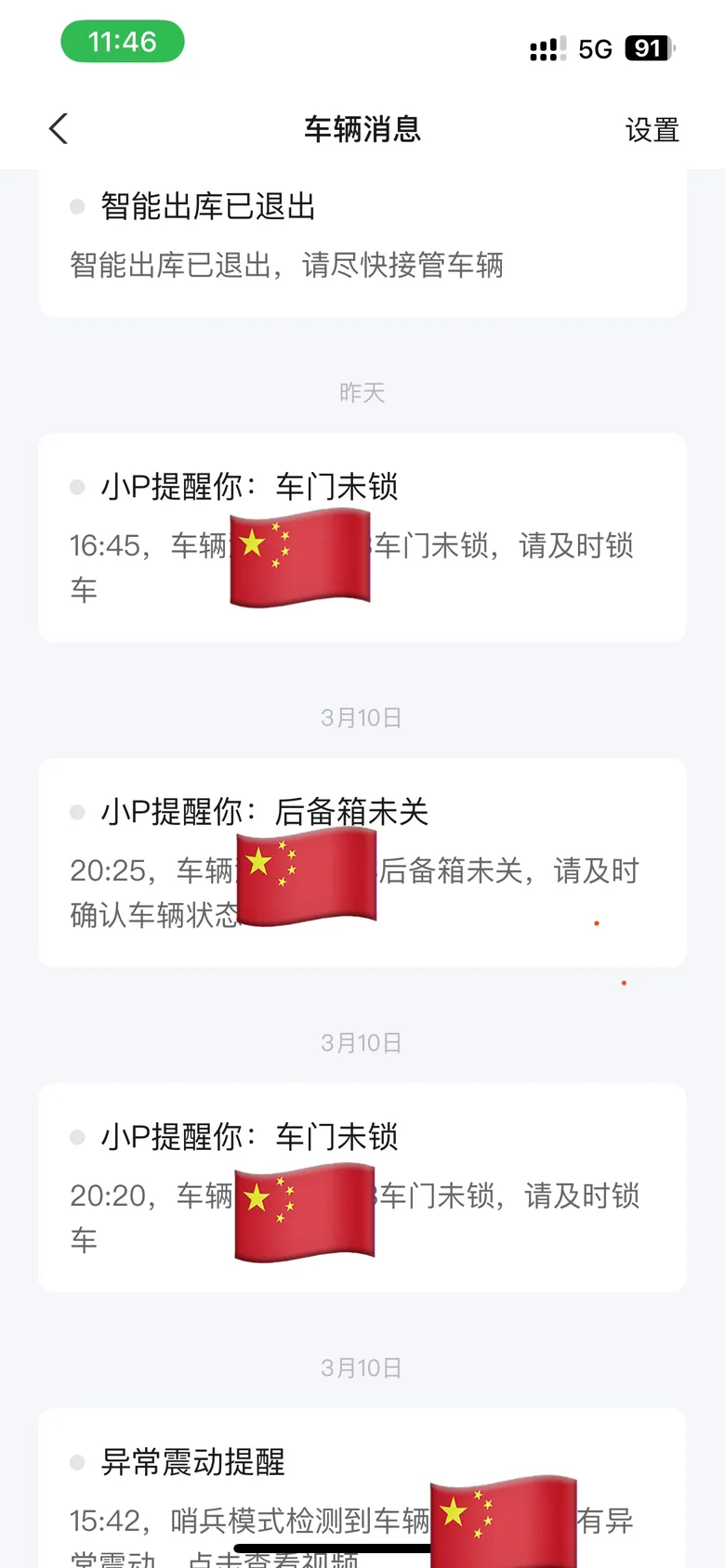Screen dimensions: 725x1568
Task: View the 后备箱未关 reminder card
Action: (x=362, y=863)
